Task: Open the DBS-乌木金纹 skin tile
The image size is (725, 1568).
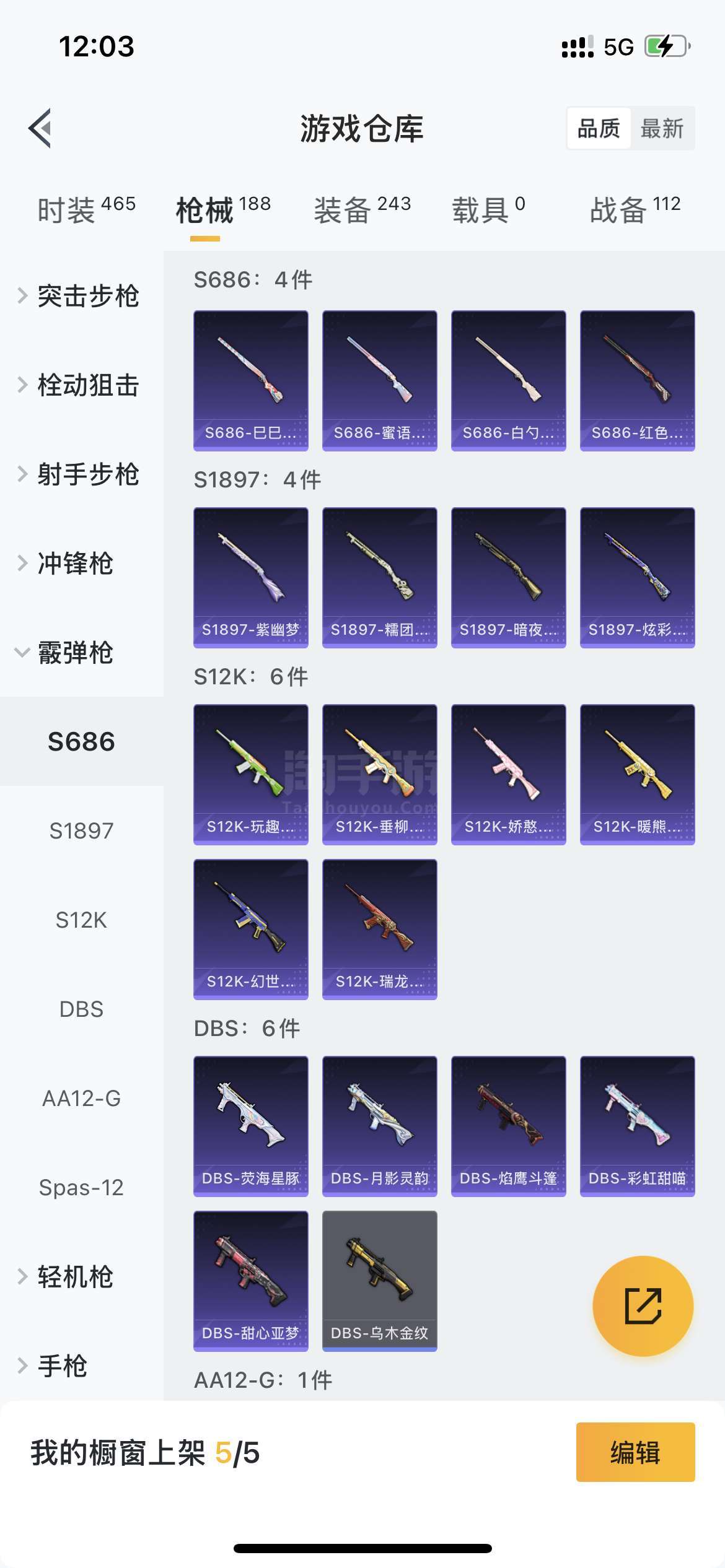Action: pos(379,1281)
